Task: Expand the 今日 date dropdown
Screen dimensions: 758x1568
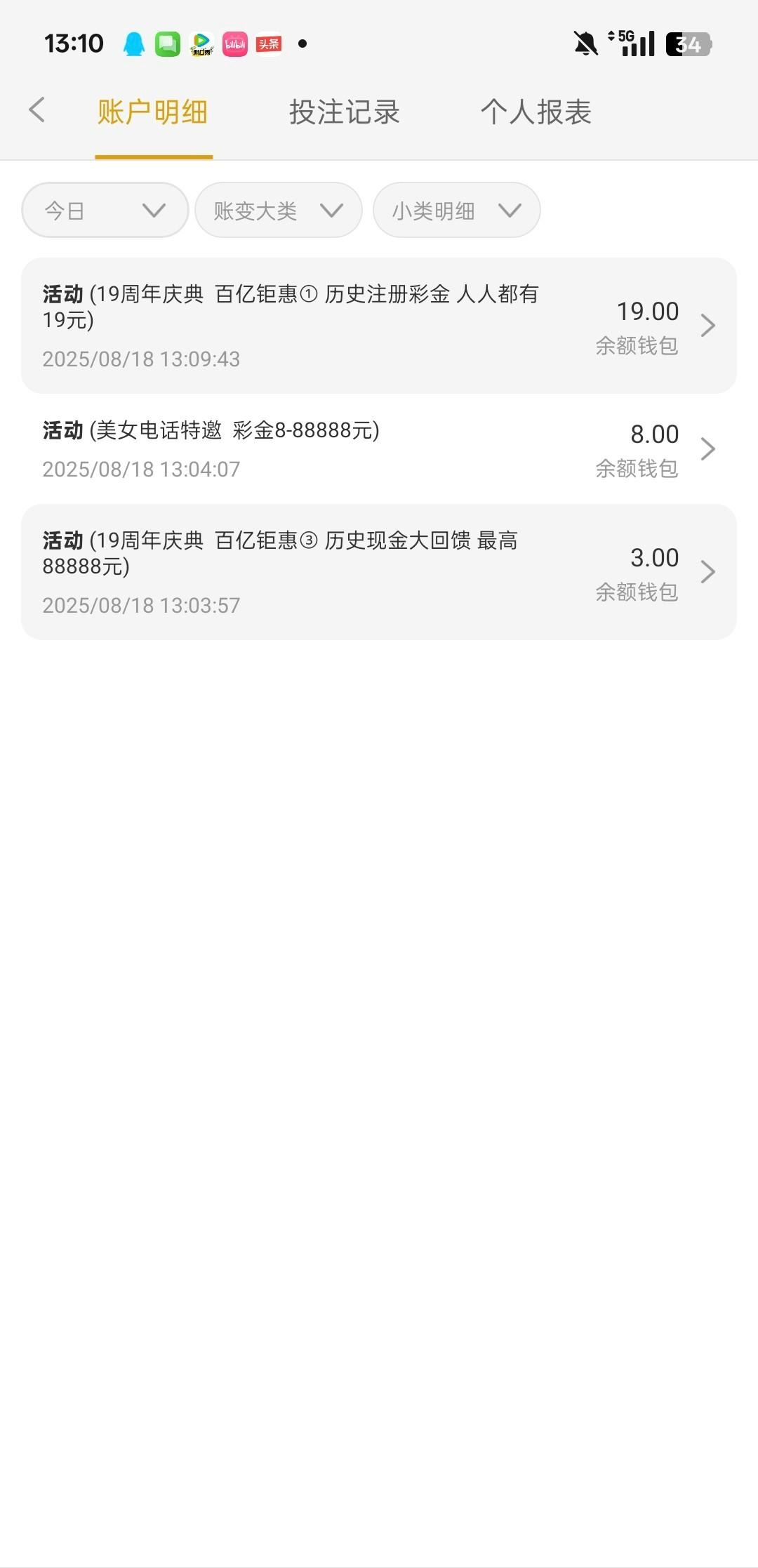Action: tap(105, 210)
